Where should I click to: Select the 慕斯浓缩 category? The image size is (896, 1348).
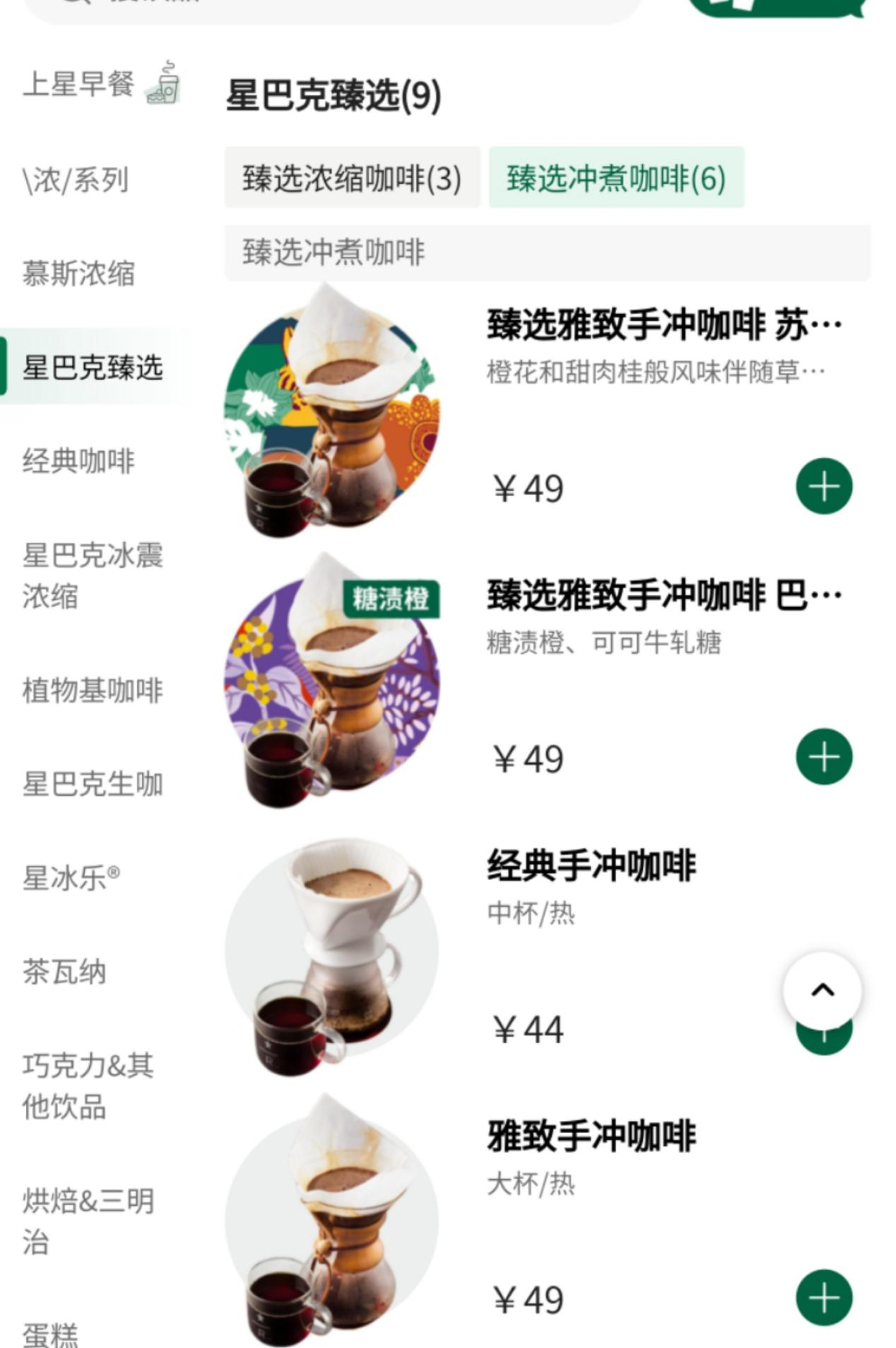coord(79,274)
